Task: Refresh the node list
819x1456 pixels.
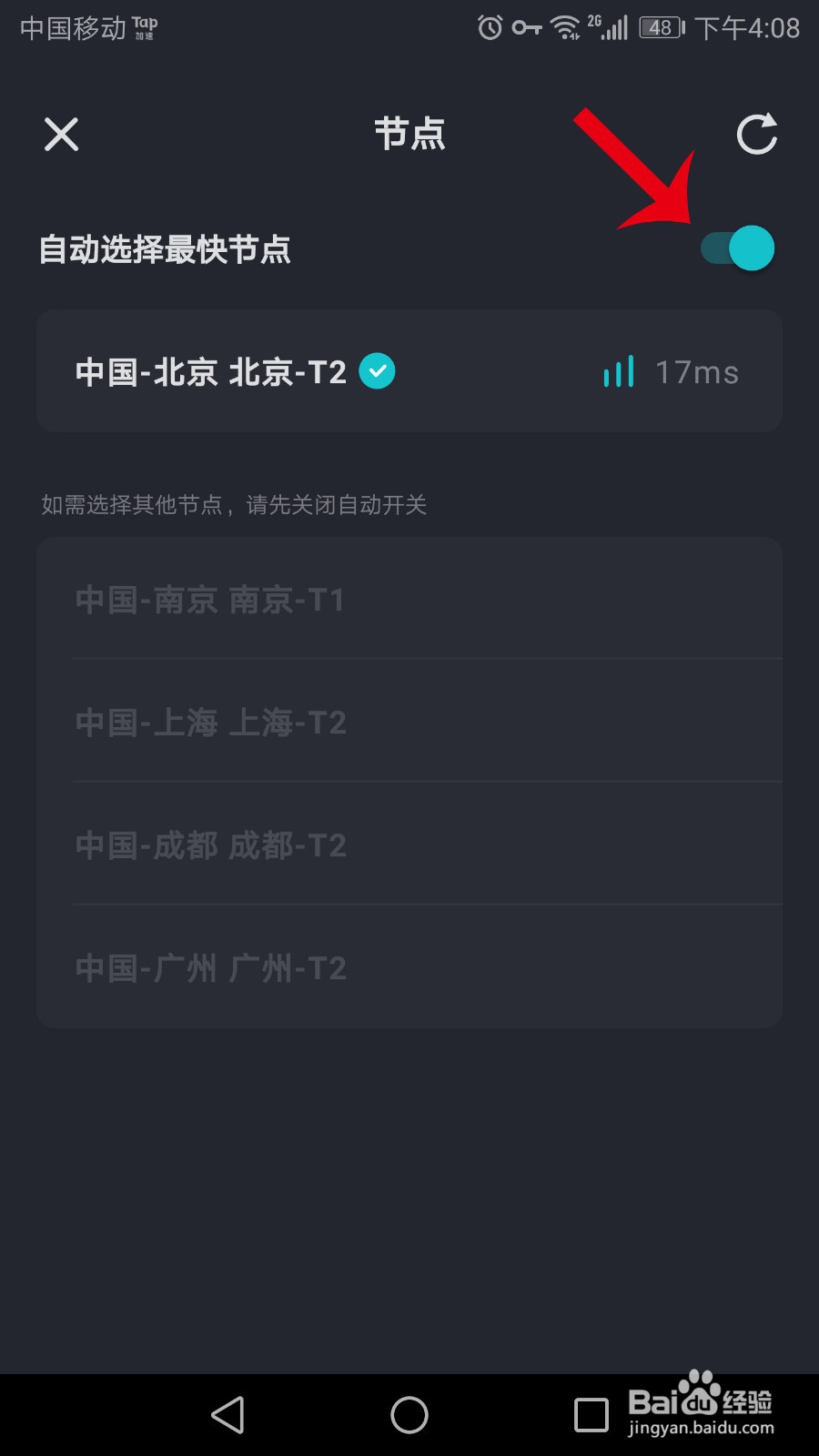Action: click(x=756, y=135)
